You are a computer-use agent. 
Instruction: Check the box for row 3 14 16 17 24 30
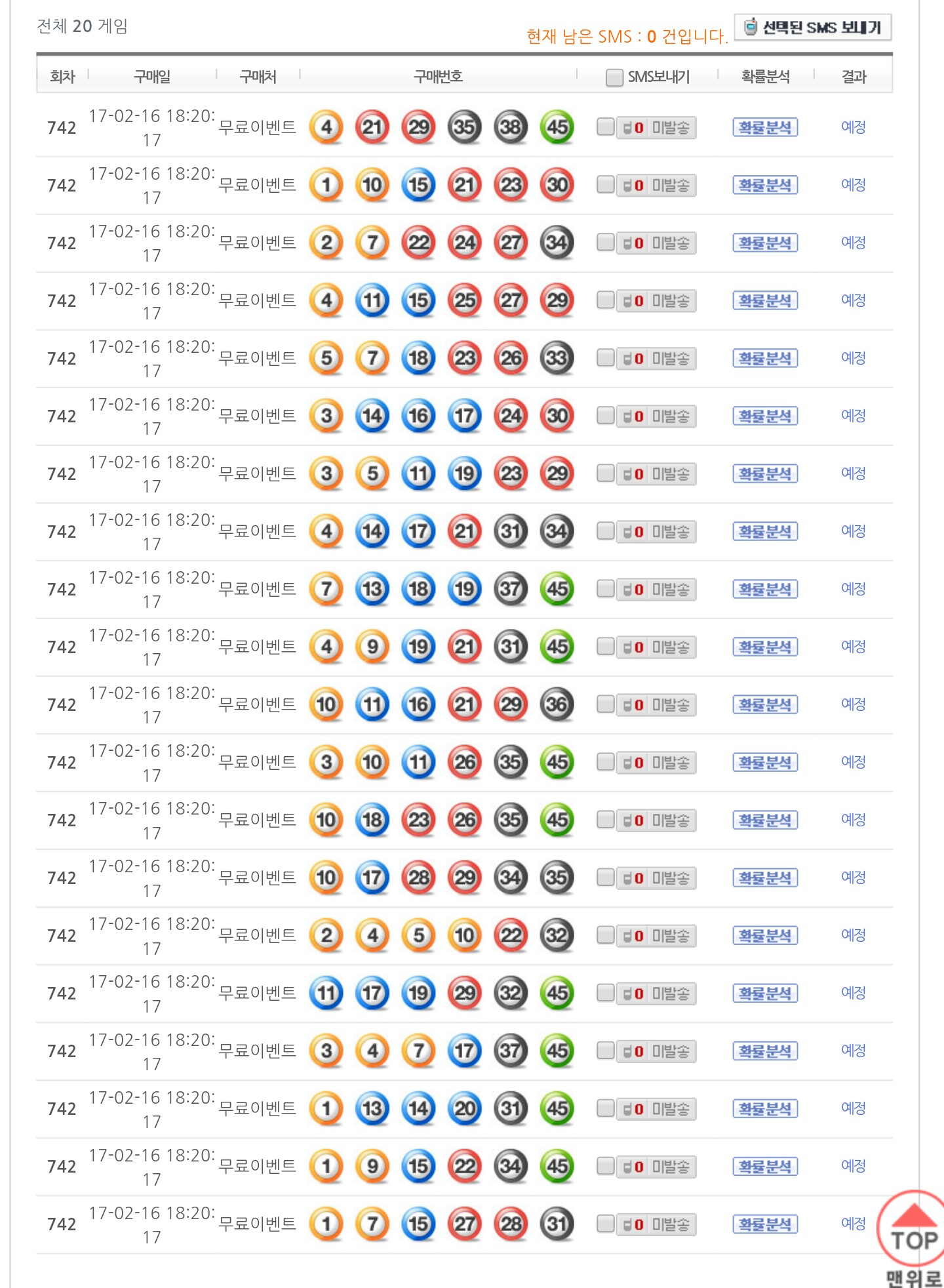coord(605,415)
